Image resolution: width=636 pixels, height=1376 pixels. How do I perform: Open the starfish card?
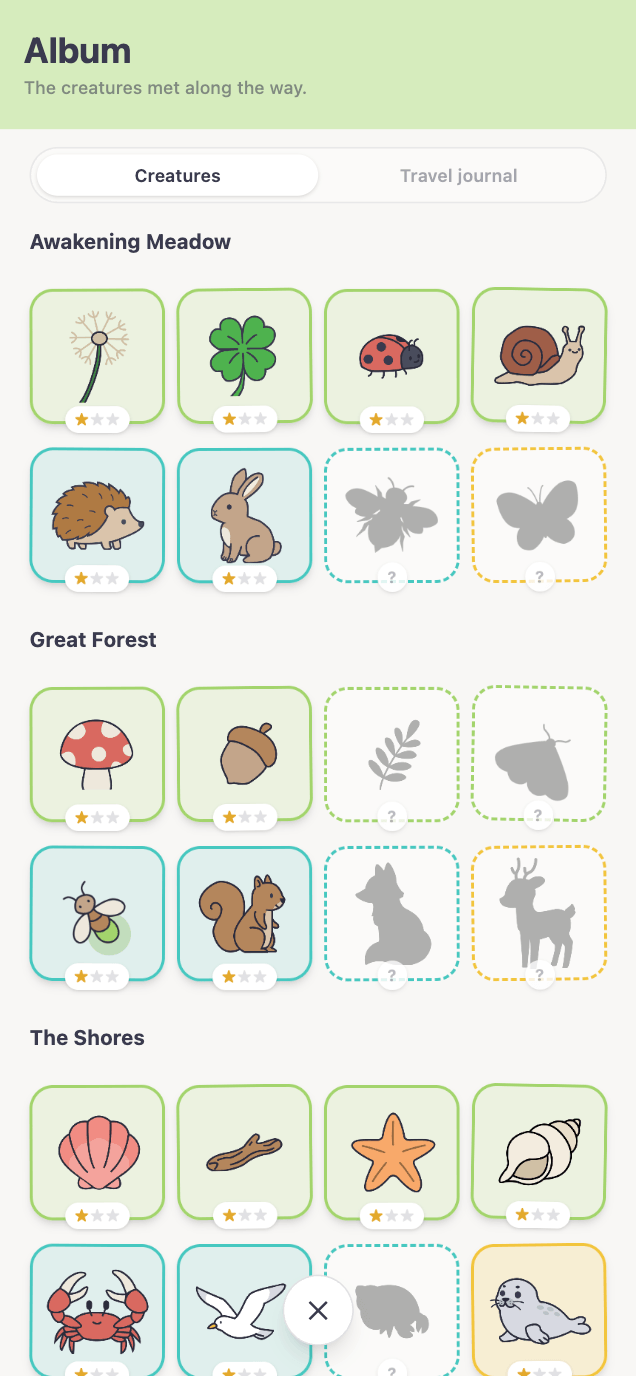[x=391, y=1152]
